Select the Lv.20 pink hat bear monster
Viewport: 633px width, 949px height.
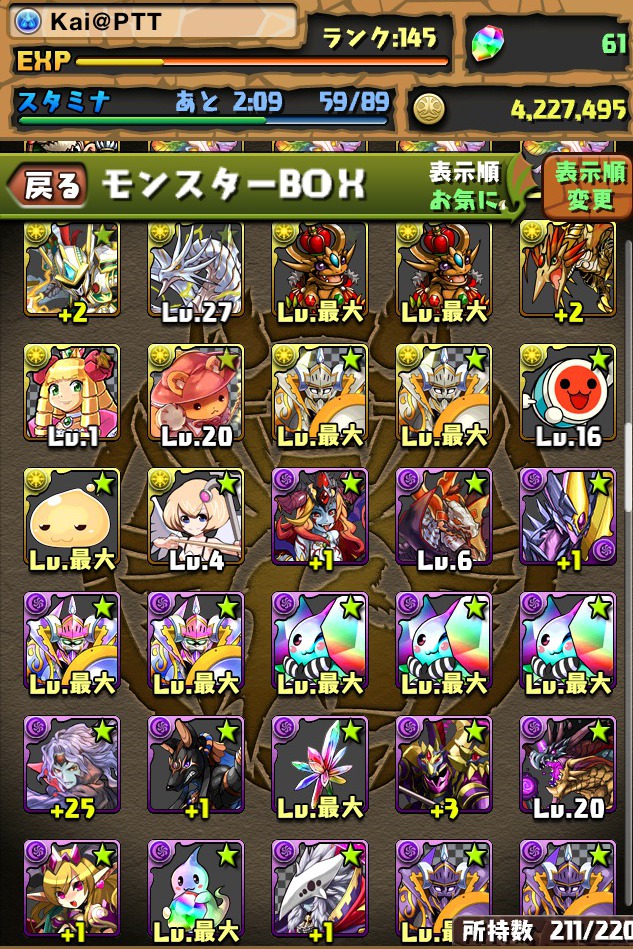pyautogui.click(x=195, y=395)
